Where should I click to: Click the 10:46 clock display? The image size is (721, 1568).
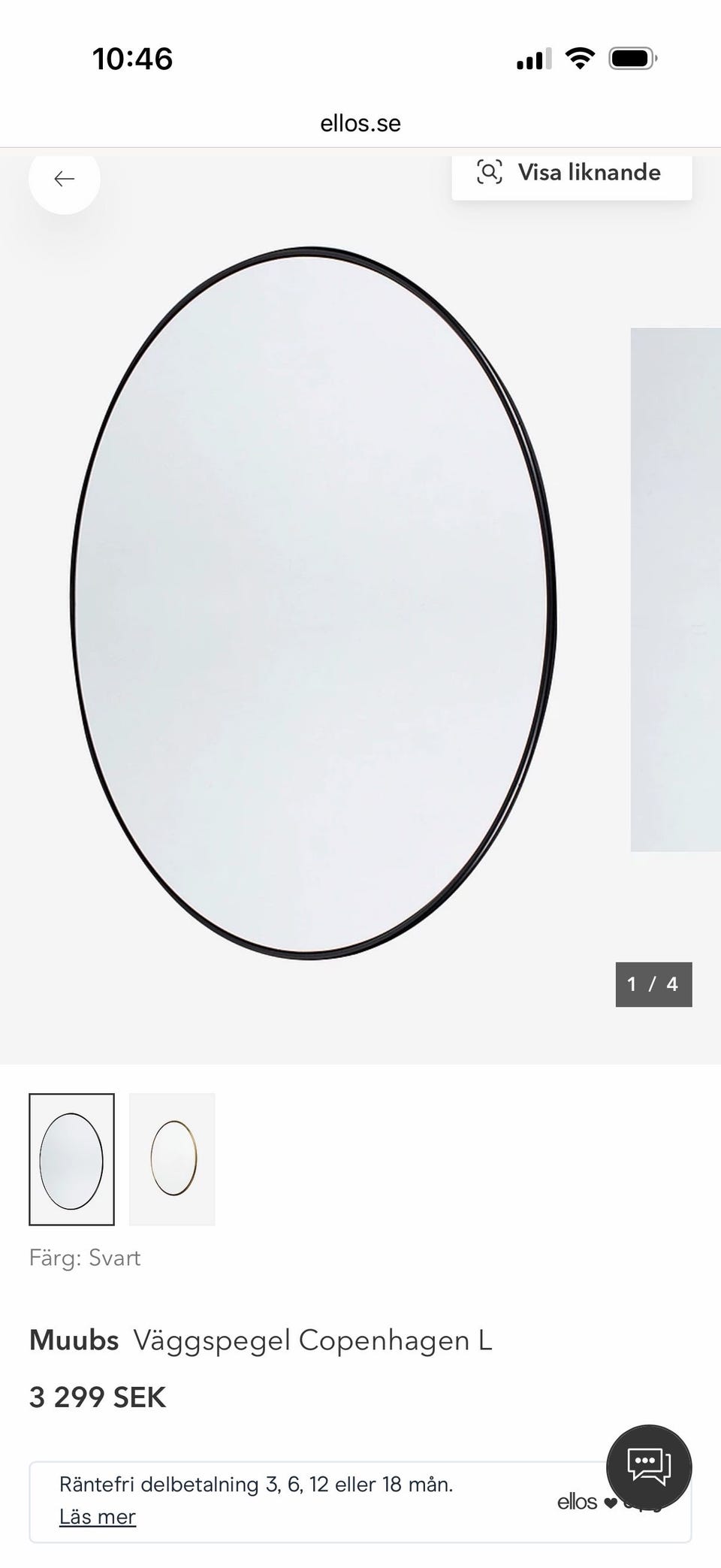[132, 58]
